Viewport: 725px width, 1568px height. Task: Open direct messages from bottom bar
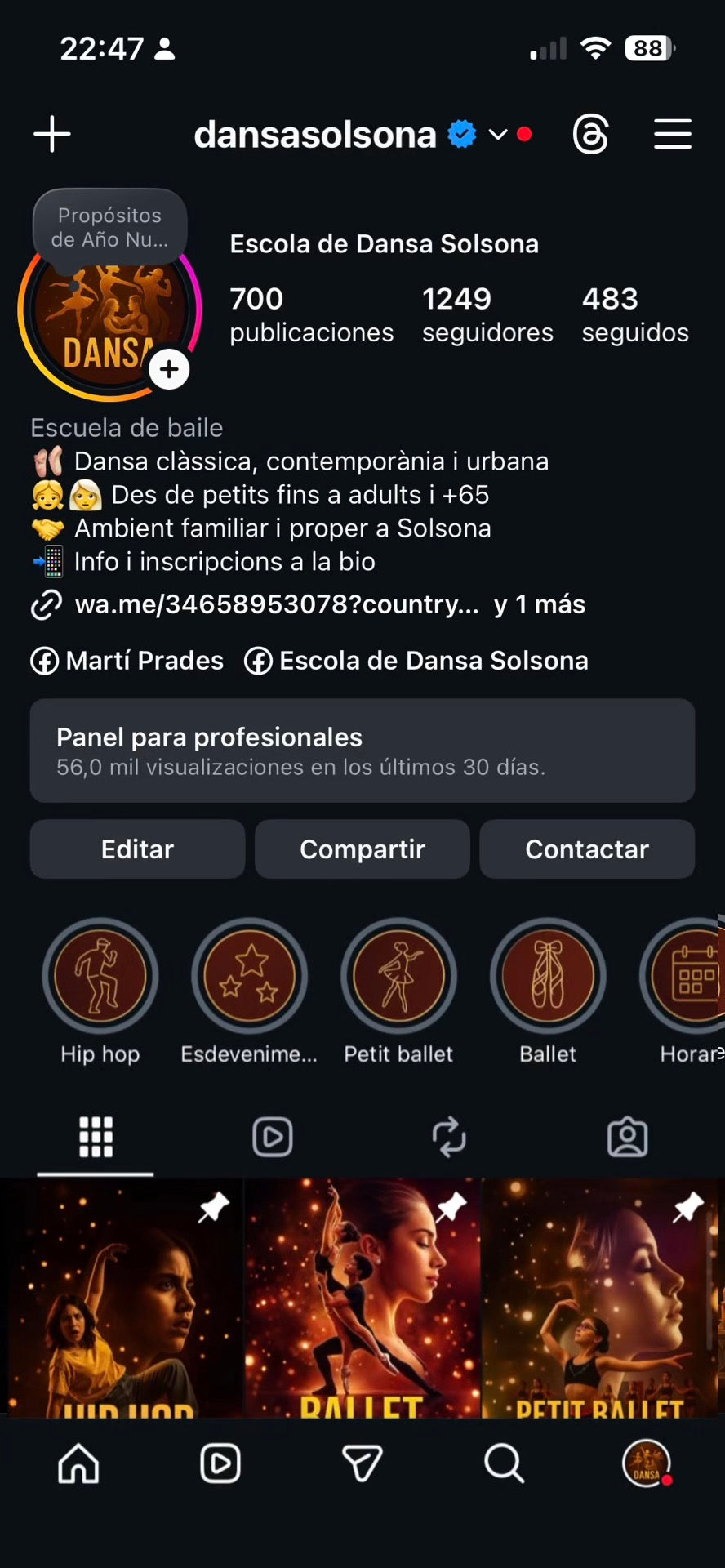(362, 1463)
